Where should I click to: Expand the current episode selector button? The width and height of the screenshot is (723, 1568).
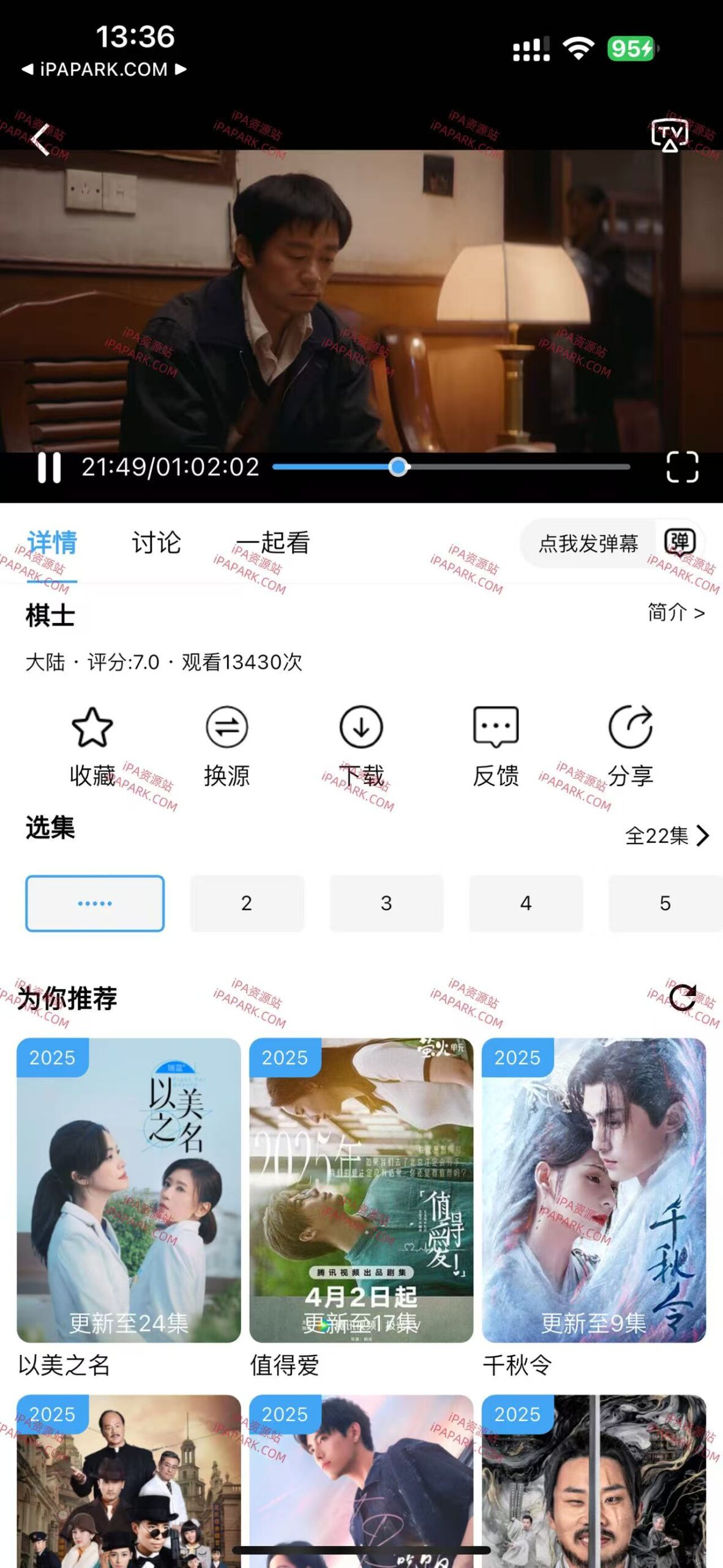point(95,904)
